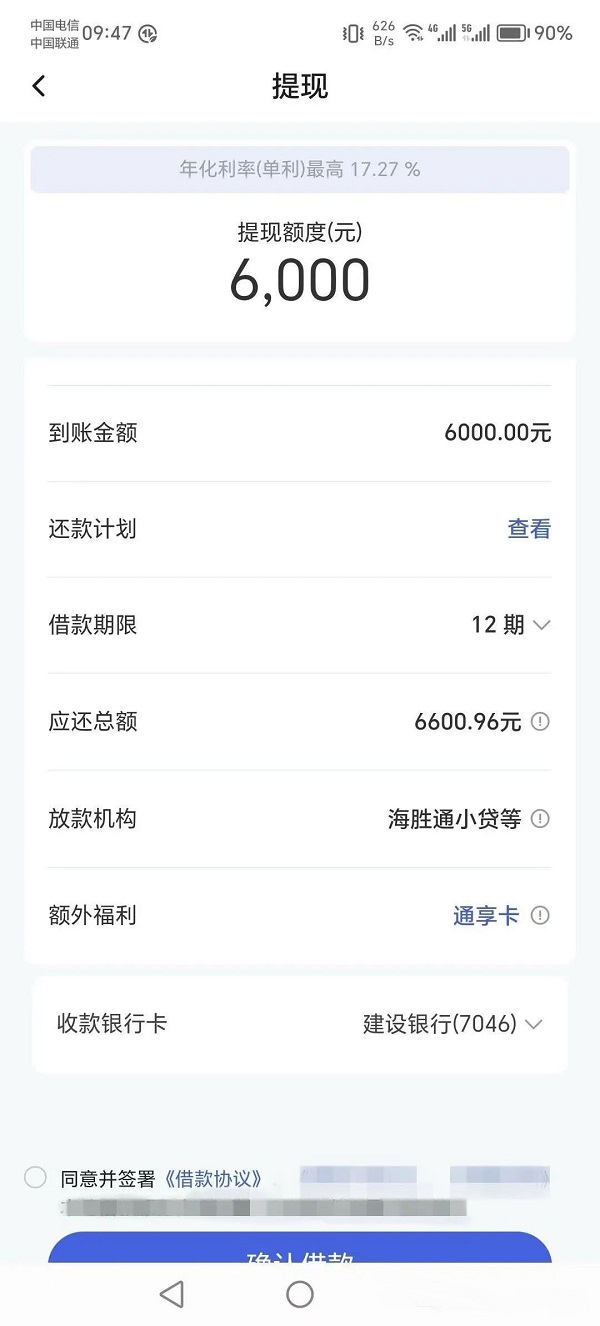Screen dimensions: 600x1326
Task: Tap the info icon beside 通享卡
Action: pyautogui.click(x=540, y=915)
